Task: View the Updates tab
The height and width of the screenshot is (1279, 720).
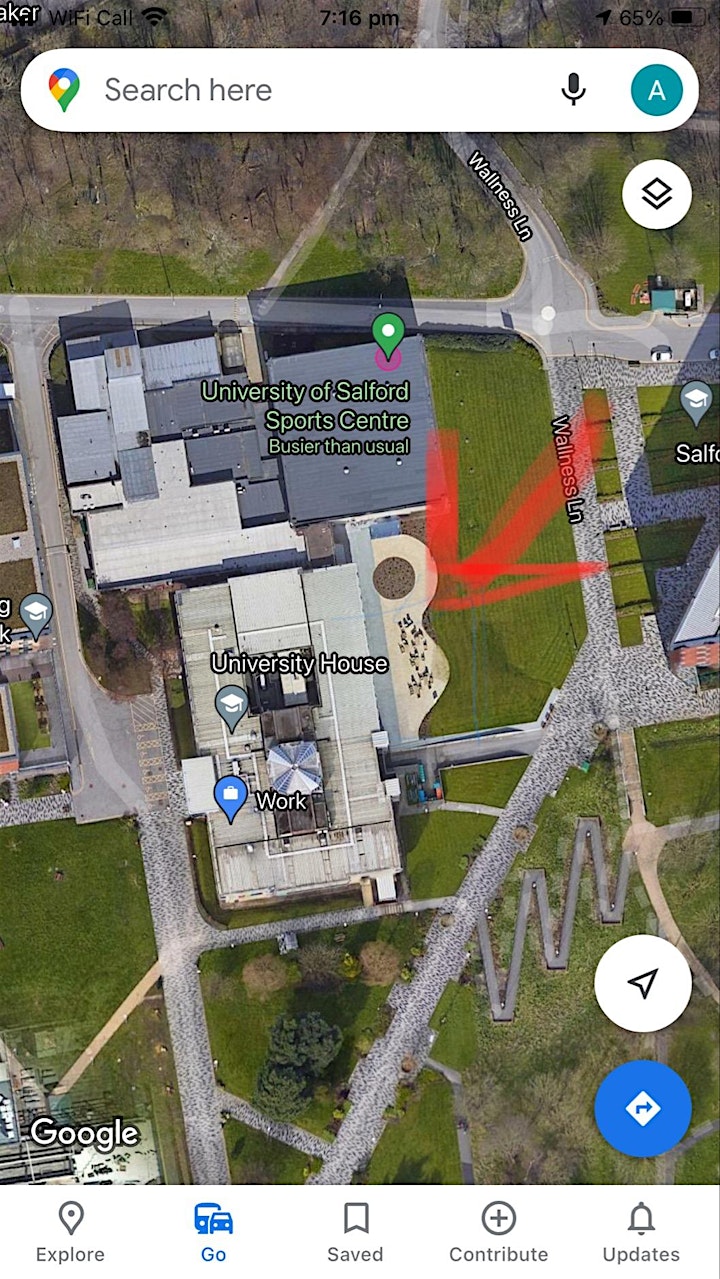Action: pos(641,1232)
